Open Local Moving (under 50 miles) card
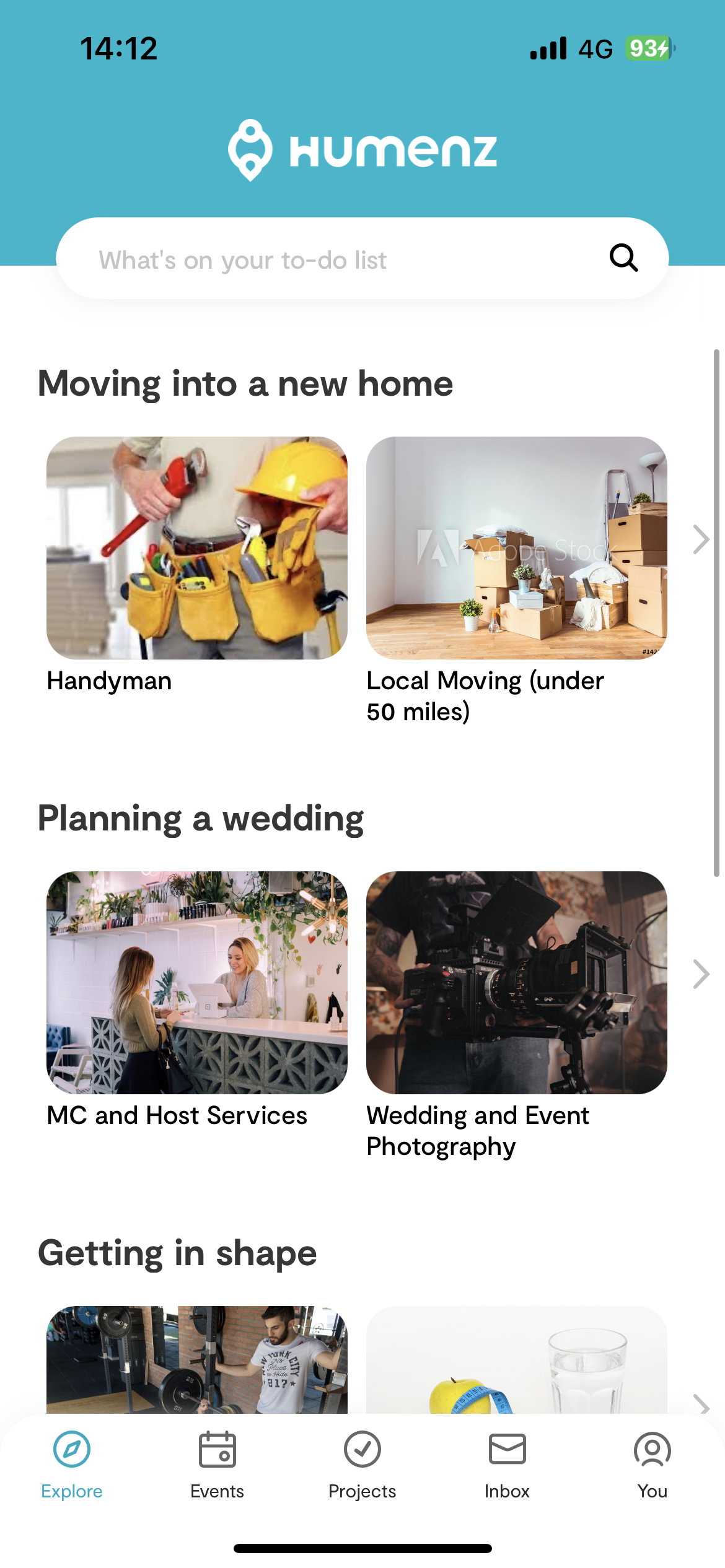The height and width of the screenshot is (1568, 725). pyautogui.click(x=516, y=548)
